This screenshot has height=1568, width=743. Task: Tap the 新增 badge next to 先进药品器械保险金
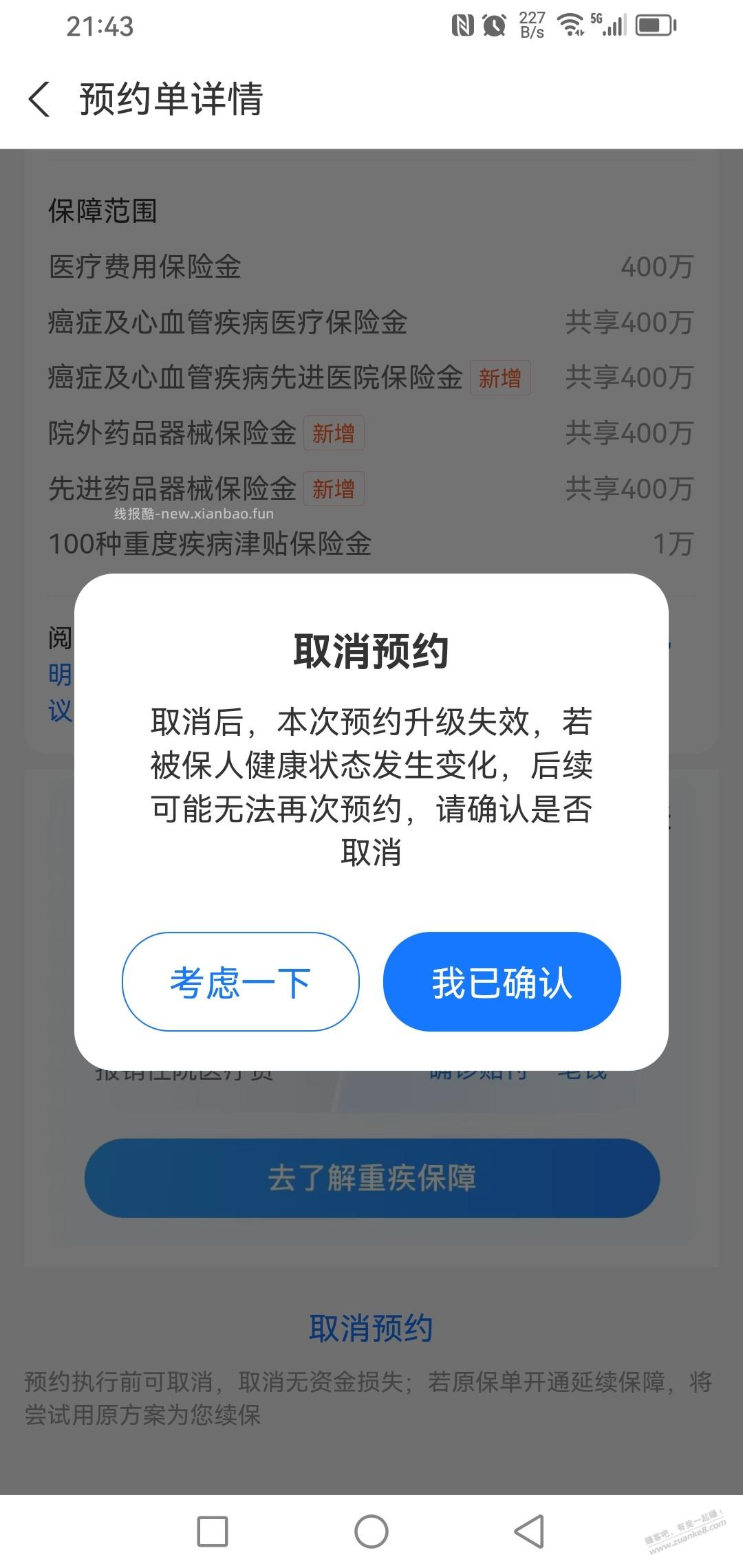point(334,488)
